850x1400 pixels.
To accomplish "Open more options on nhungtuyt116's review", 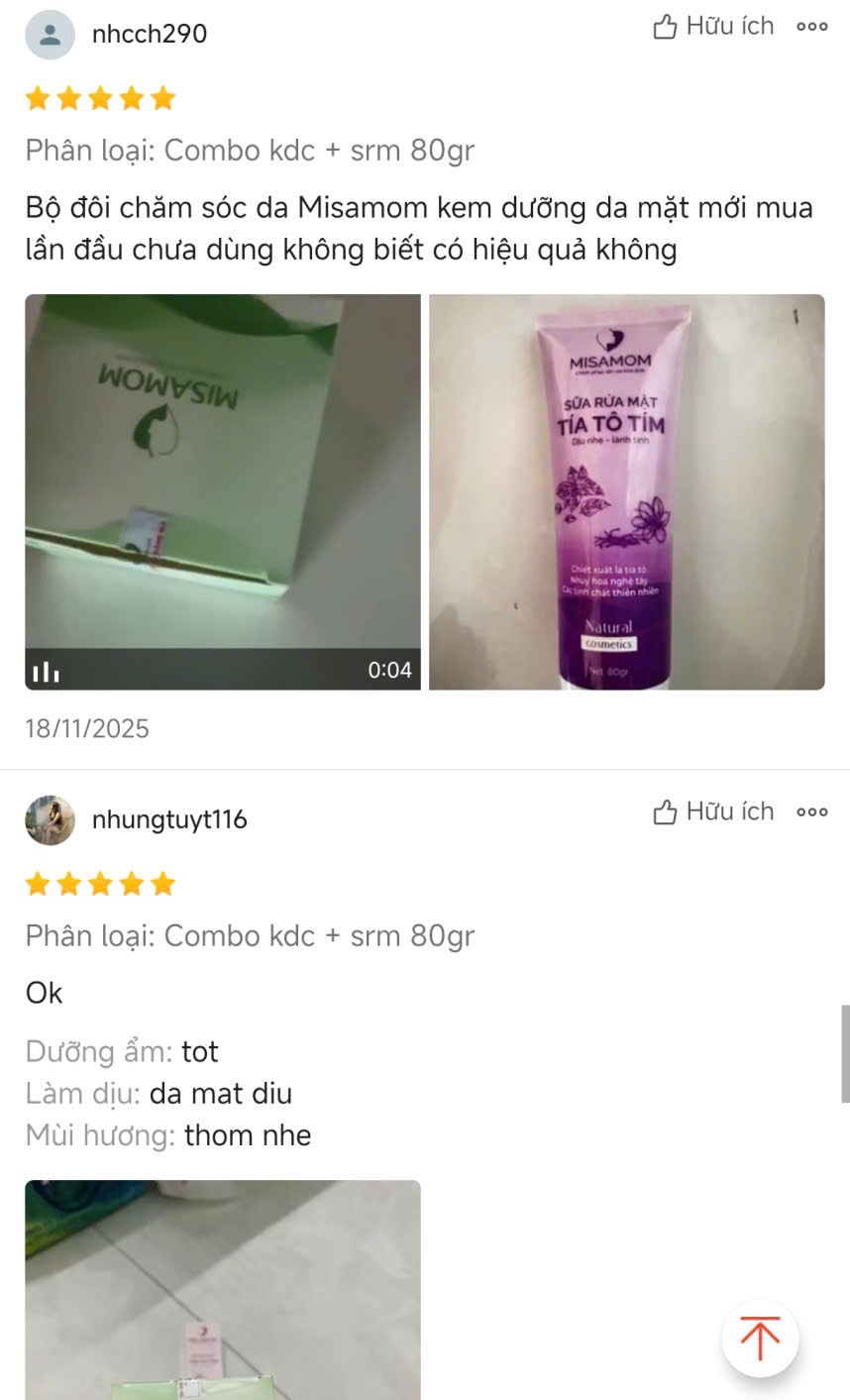I will pos(811,812).
